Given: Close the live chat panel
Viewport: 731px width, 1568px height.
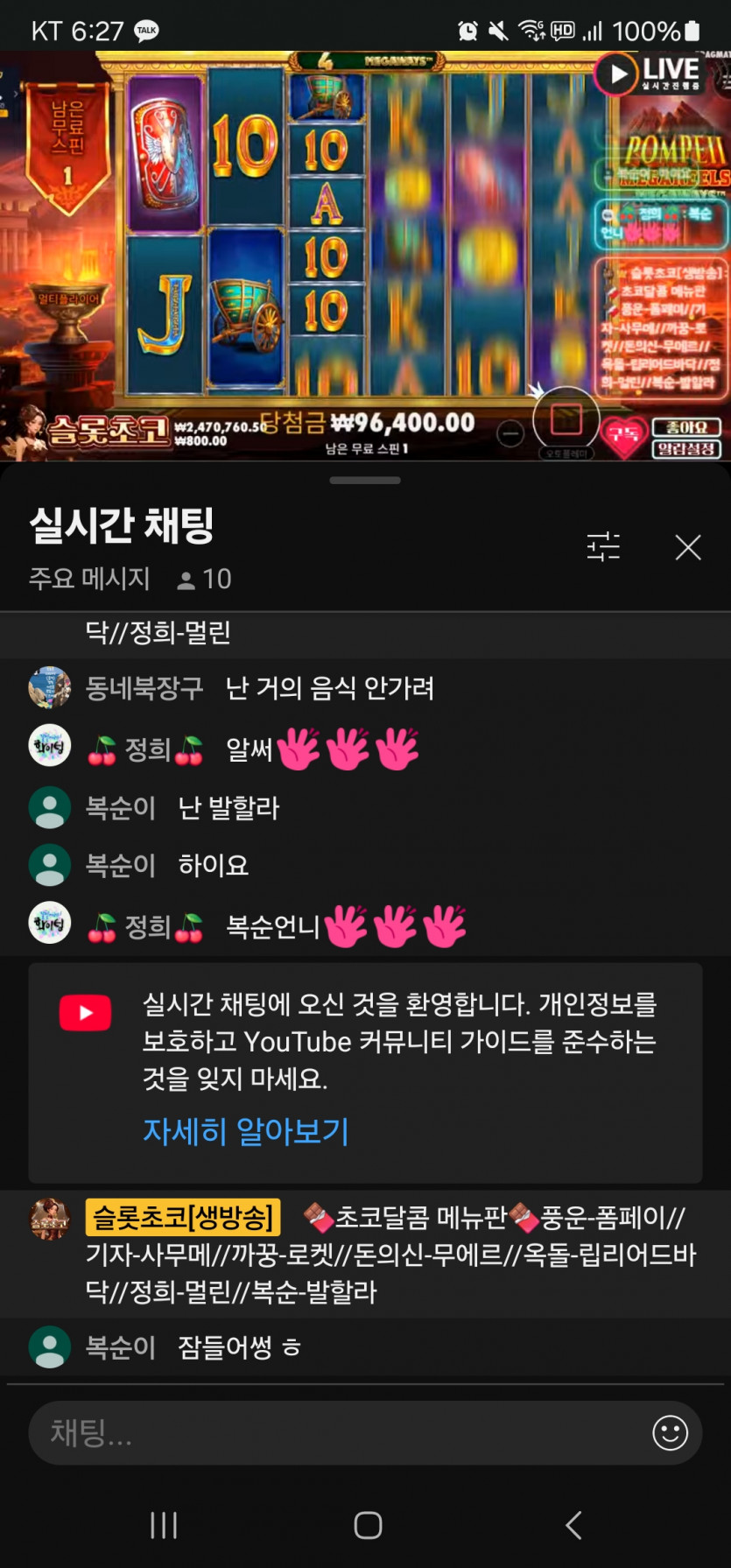Looking at the screenshot, I should coord(688,547).
